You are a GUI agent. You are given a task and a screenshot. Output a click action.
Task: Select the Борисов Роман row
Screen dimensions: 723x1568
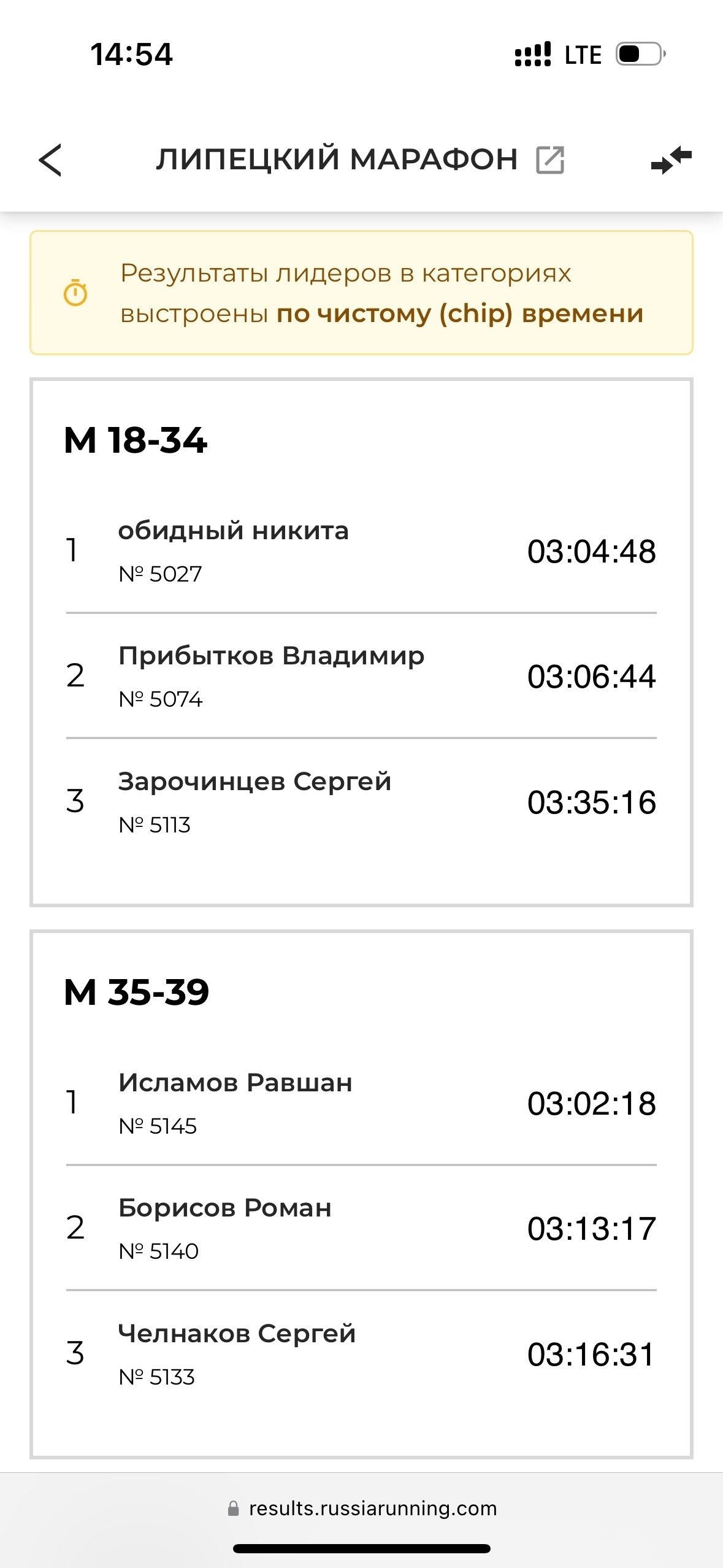(x=361, y=1228)
